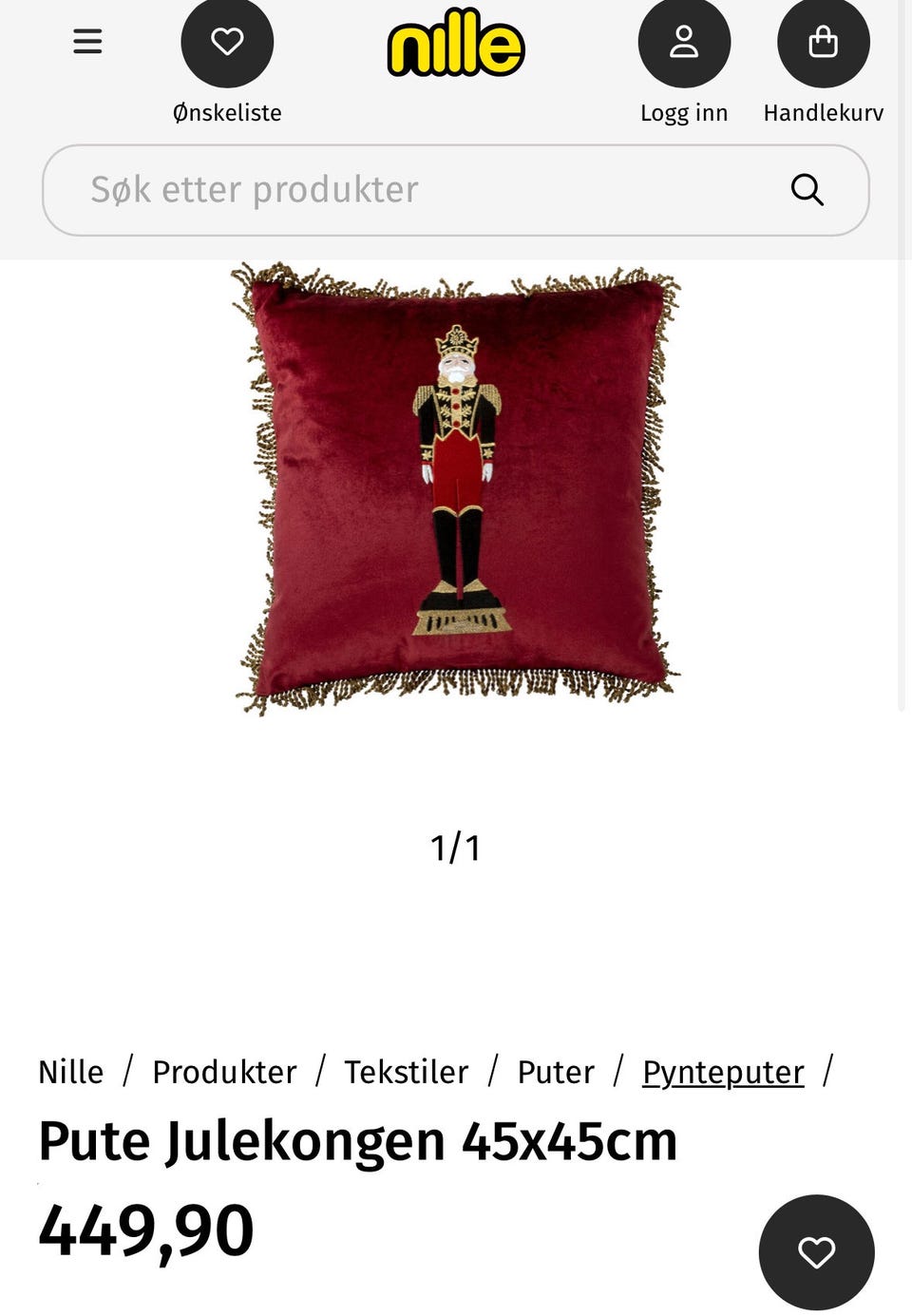Click the price 449,90

pyautogui.click(x=145, y=1228)
